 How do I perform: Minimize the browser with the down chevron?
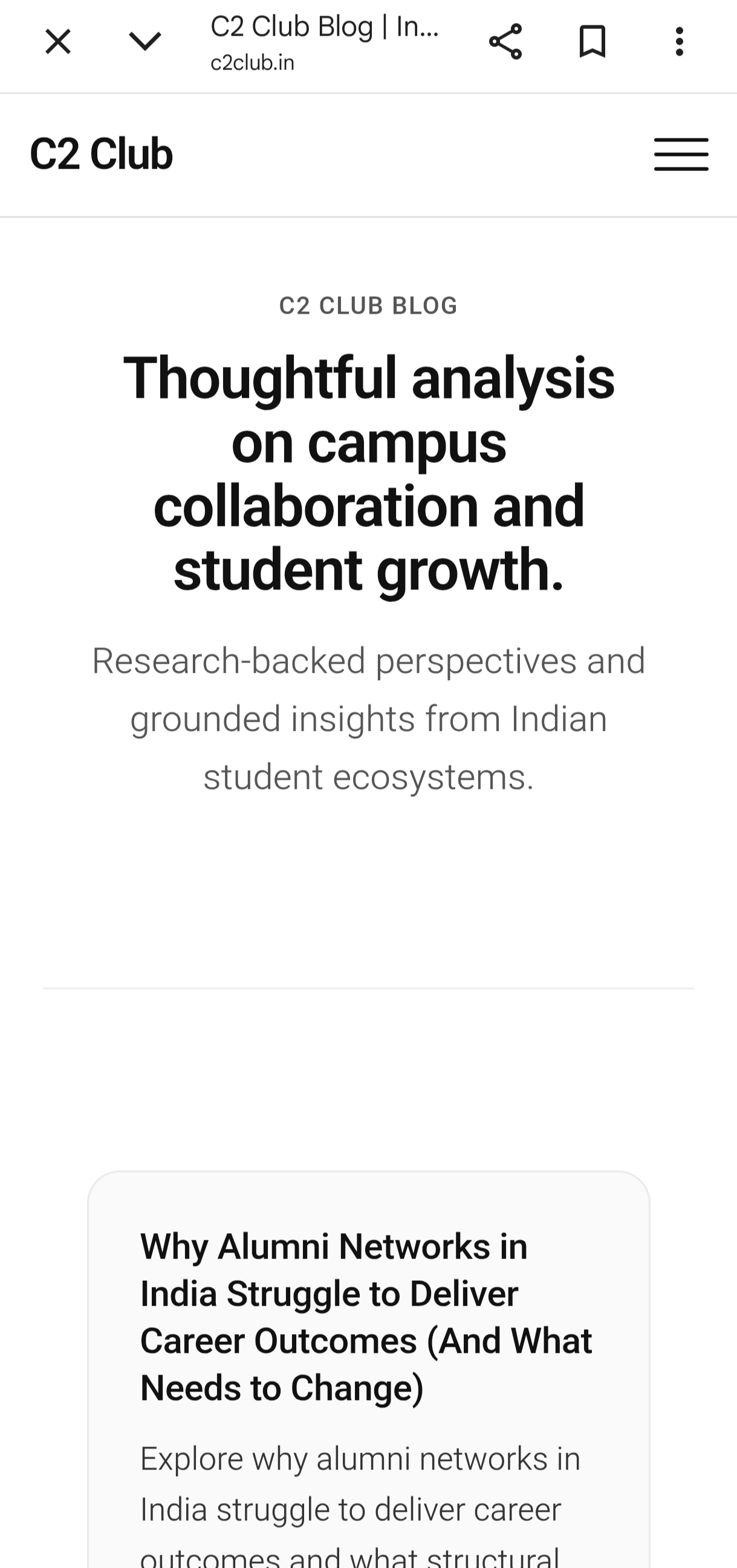pos(145,42)
